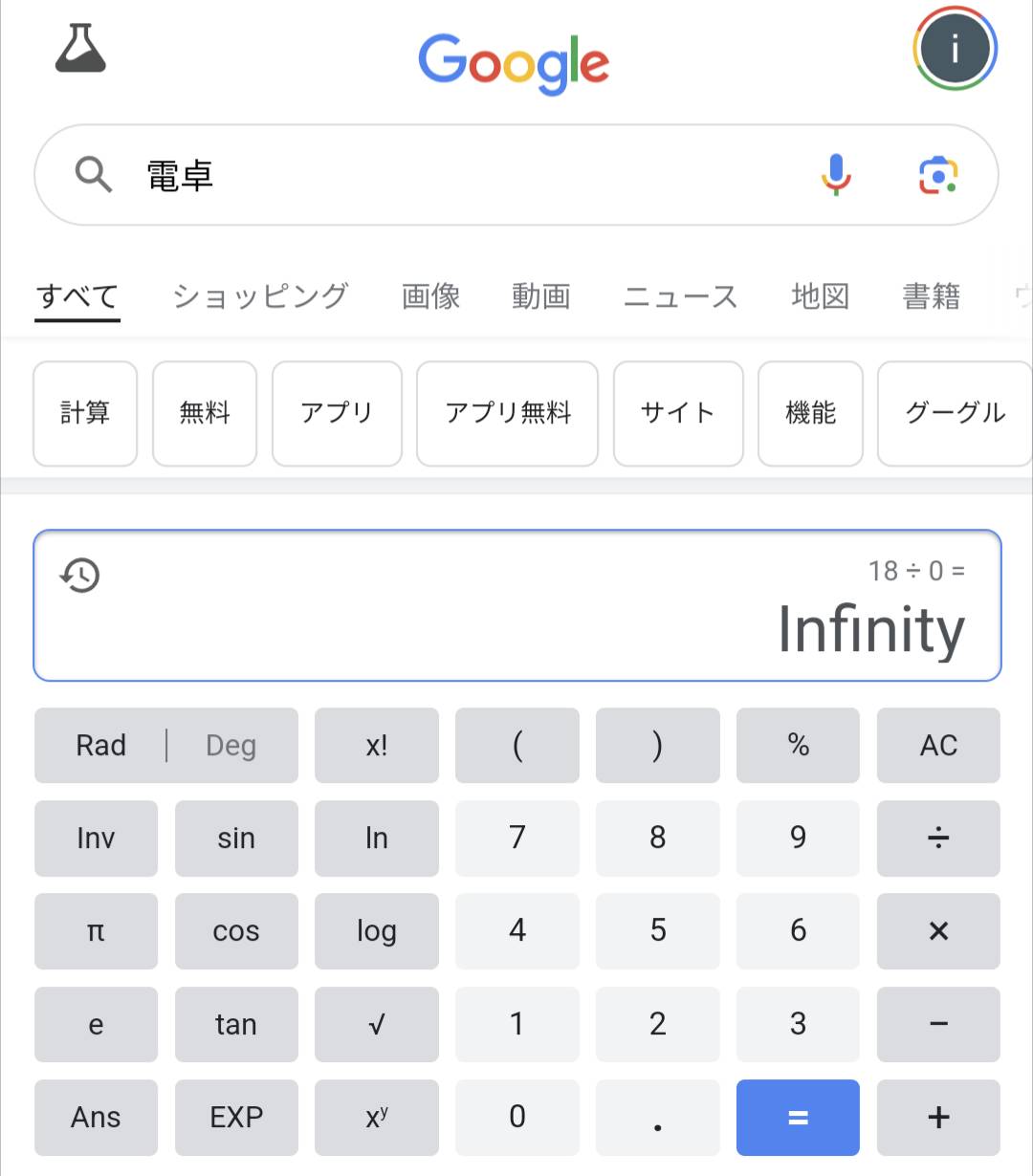Switch to the 画像 search tab
The image size is (1033, 1176).
tap(430, 296)
